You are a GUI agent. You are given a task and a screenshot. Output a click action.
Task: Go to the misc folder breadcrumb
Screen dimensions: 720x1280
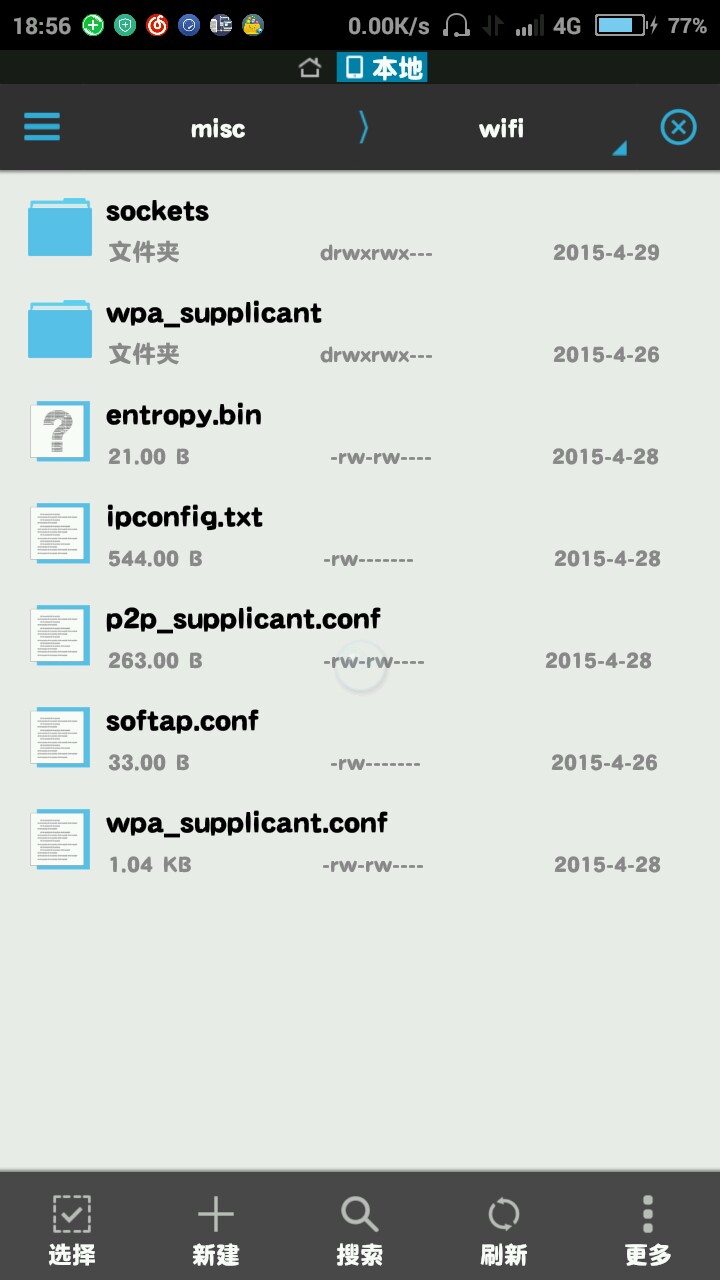(x=218, y=129)
